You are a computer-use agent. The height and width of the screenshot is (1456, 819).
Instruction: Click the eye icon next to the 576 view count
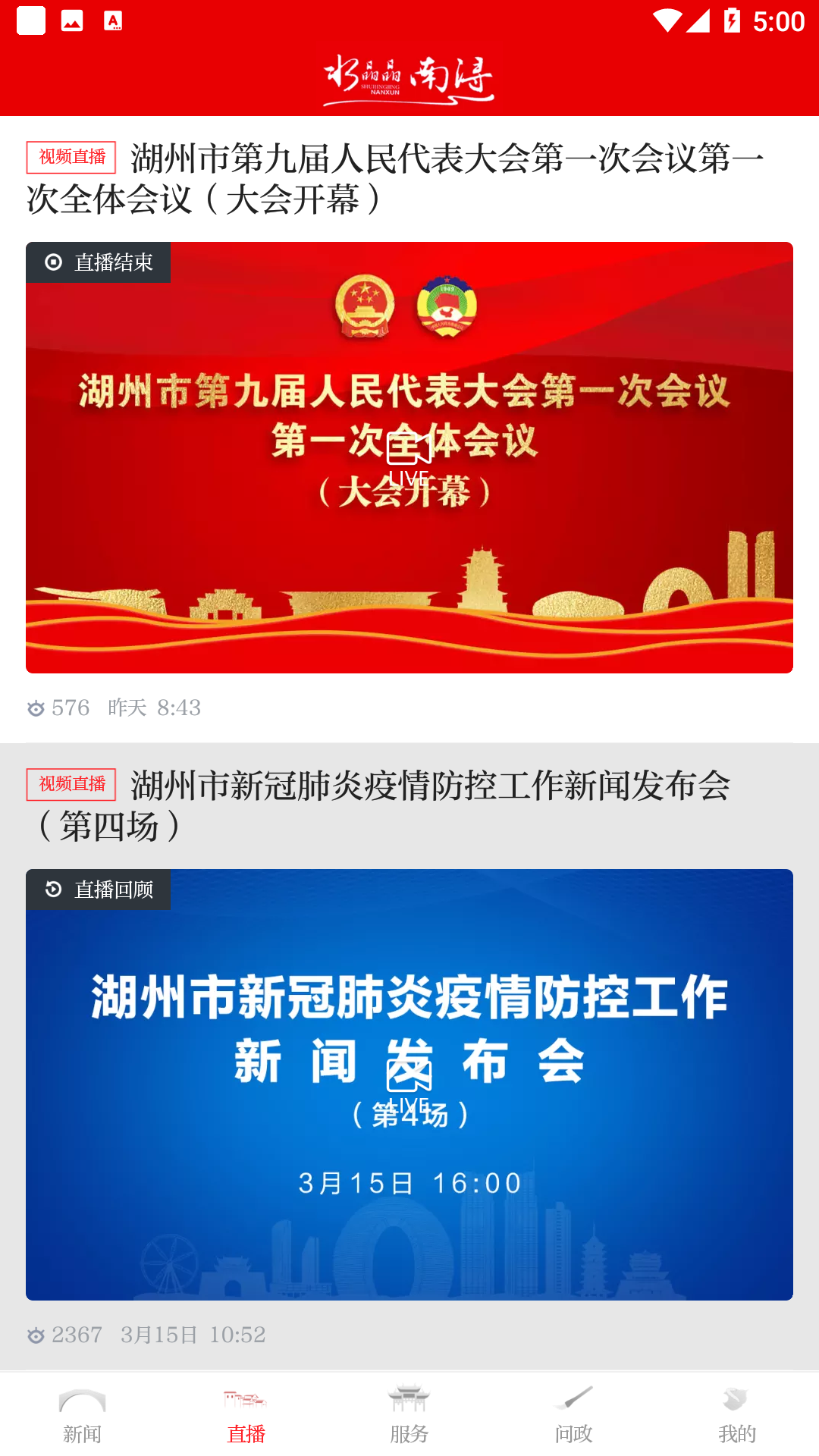(35, 708)
